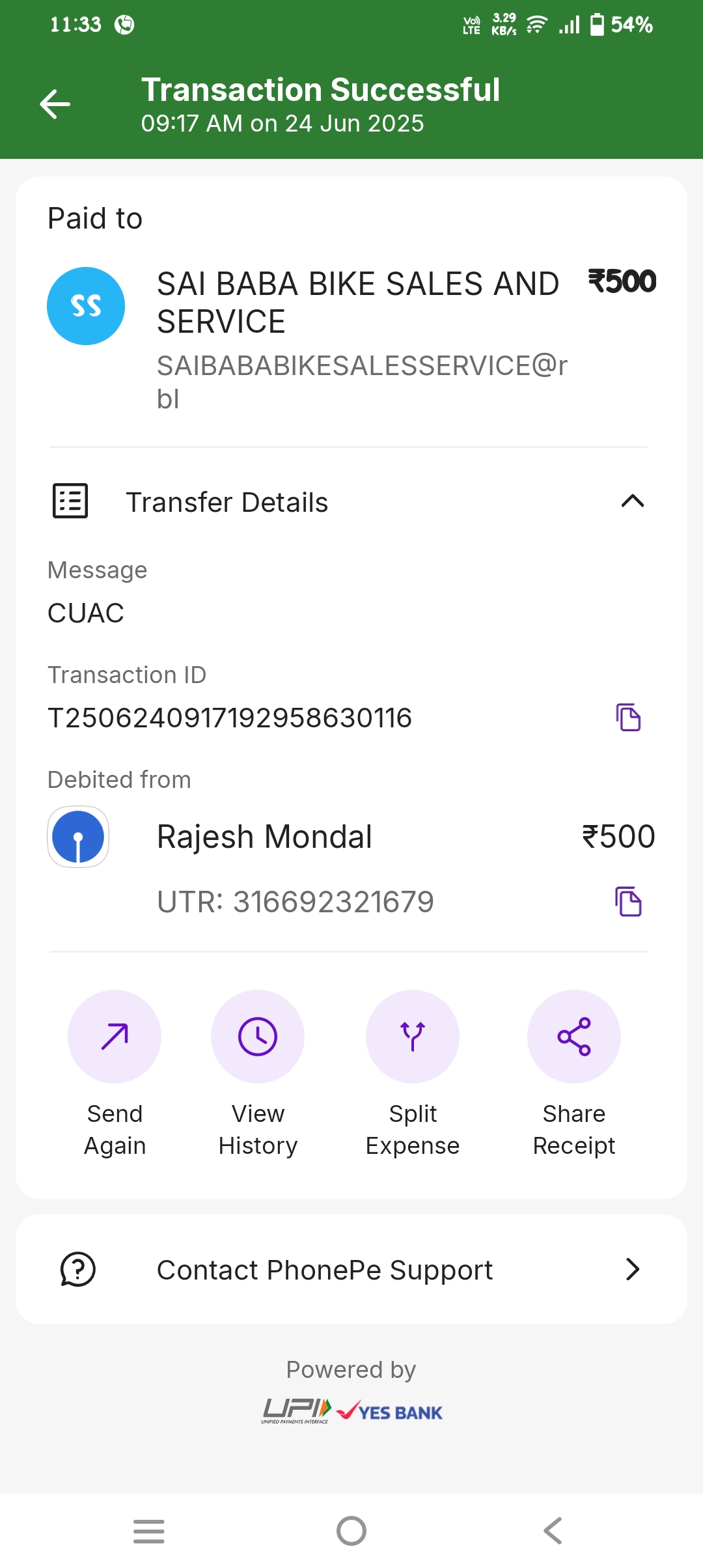The height and width of the screenshot is (1568, 703).
Task: Go back using the header arrow
Action: coord(55,104)
